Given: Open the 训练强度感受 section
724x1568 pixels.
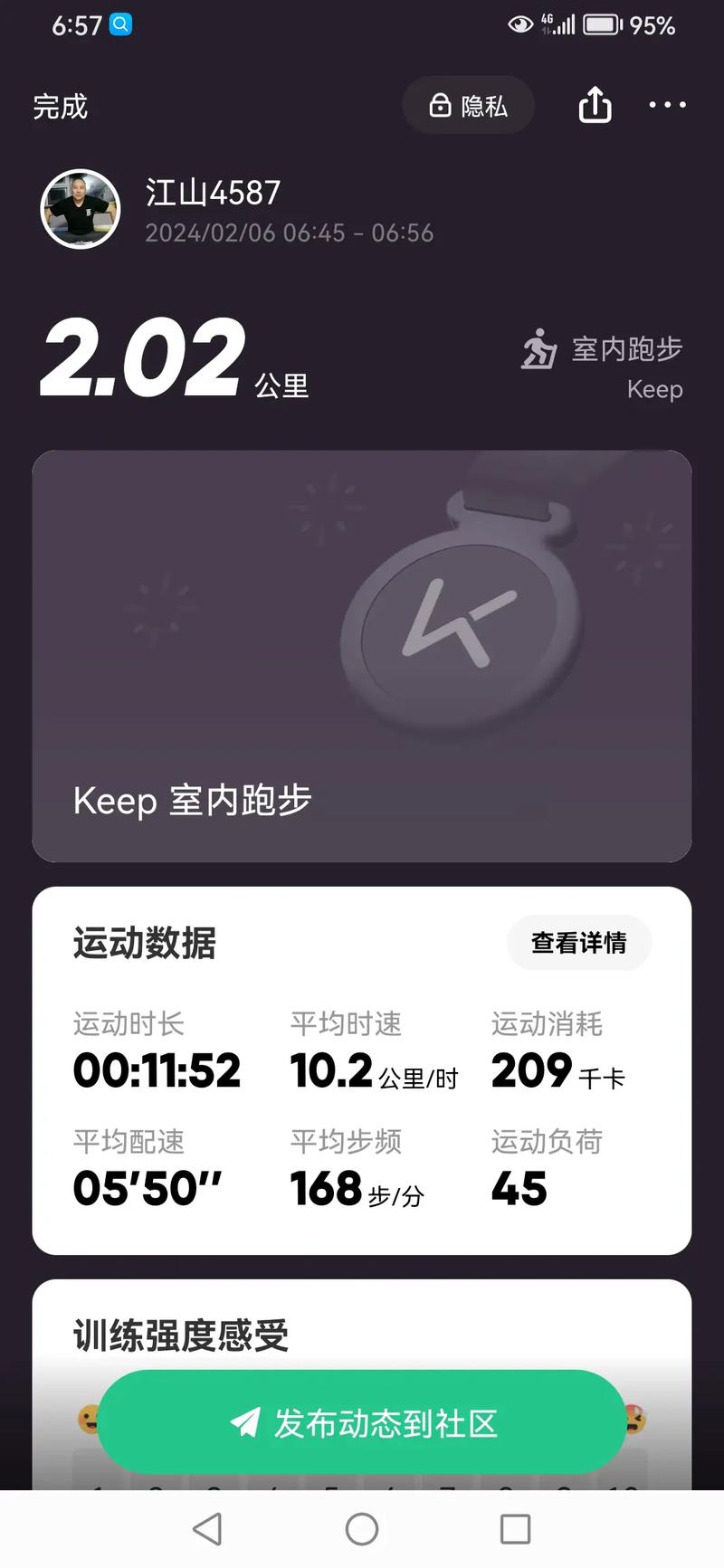Looking at the screenshot, I should pyautogui.click(x=179, y=1334).
